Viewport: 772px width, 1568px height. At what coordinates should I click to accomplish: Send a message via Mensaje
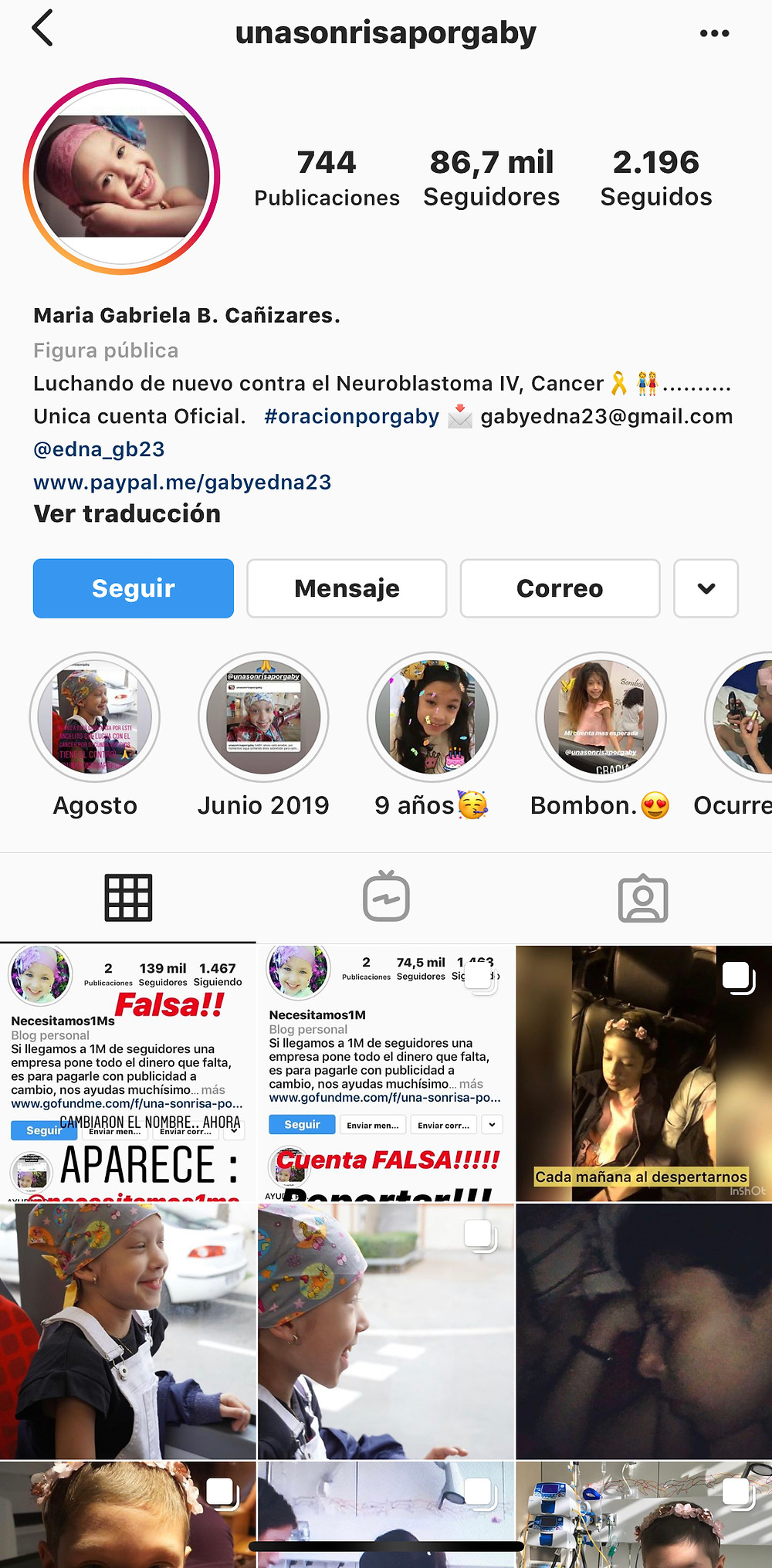347,588
